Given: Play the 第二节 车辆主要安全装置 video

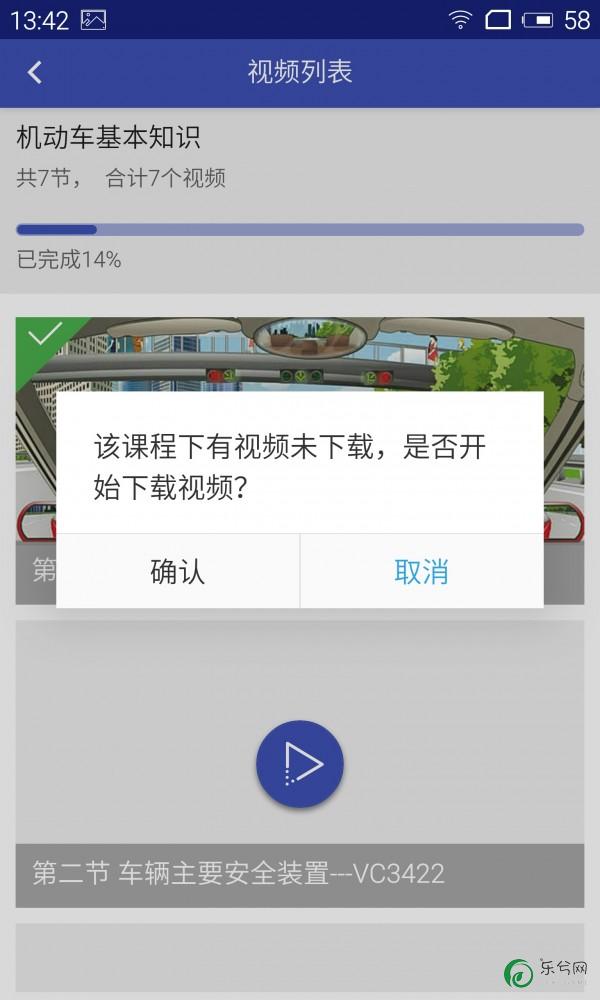Looking at the screenshot, I should pos(300,764).
